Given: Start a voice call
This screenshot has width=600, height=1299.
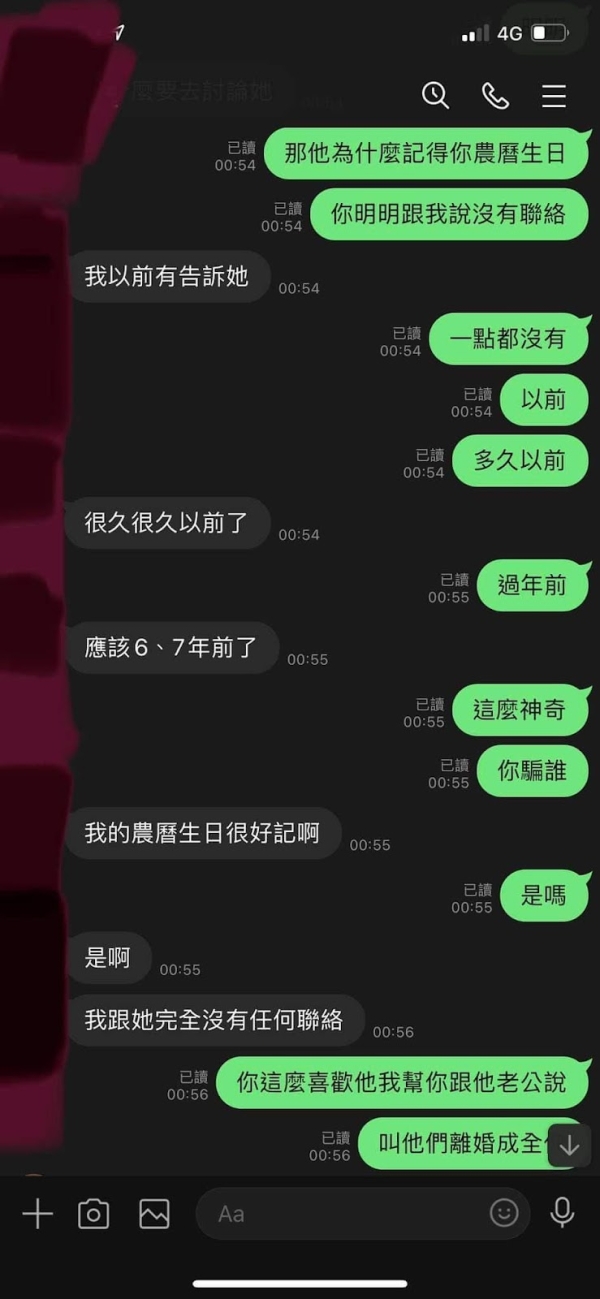Looking at the screenshot, I should click(495, 95).
